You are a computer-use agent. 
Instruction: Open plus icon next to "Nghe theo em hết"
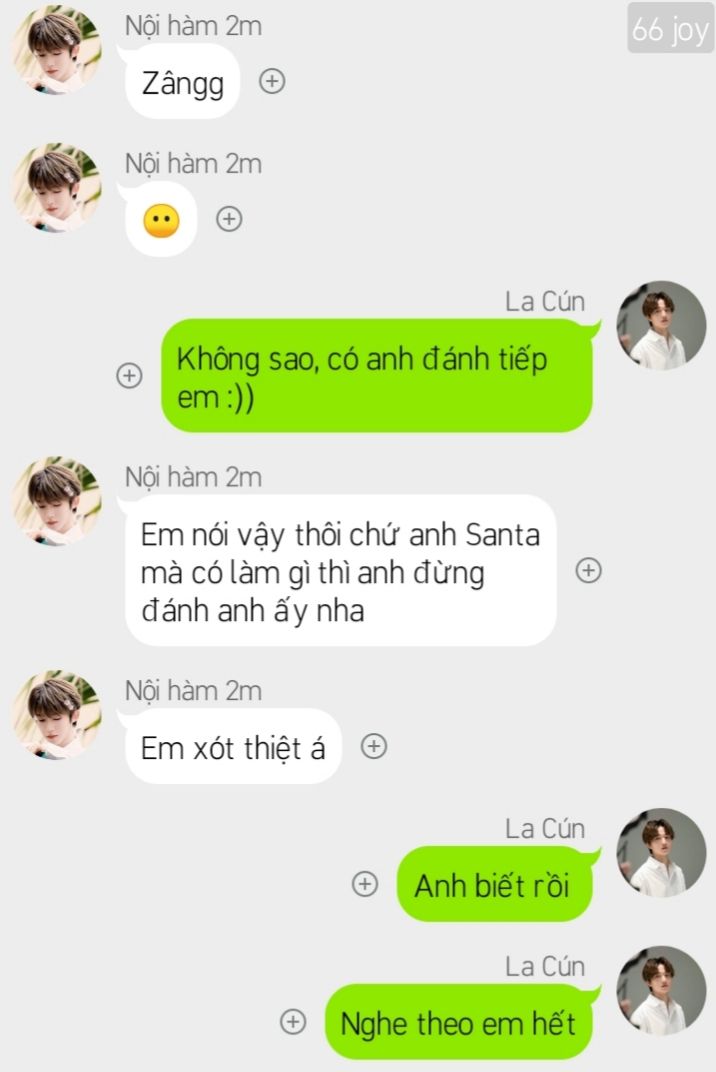tap(293, 1021)
